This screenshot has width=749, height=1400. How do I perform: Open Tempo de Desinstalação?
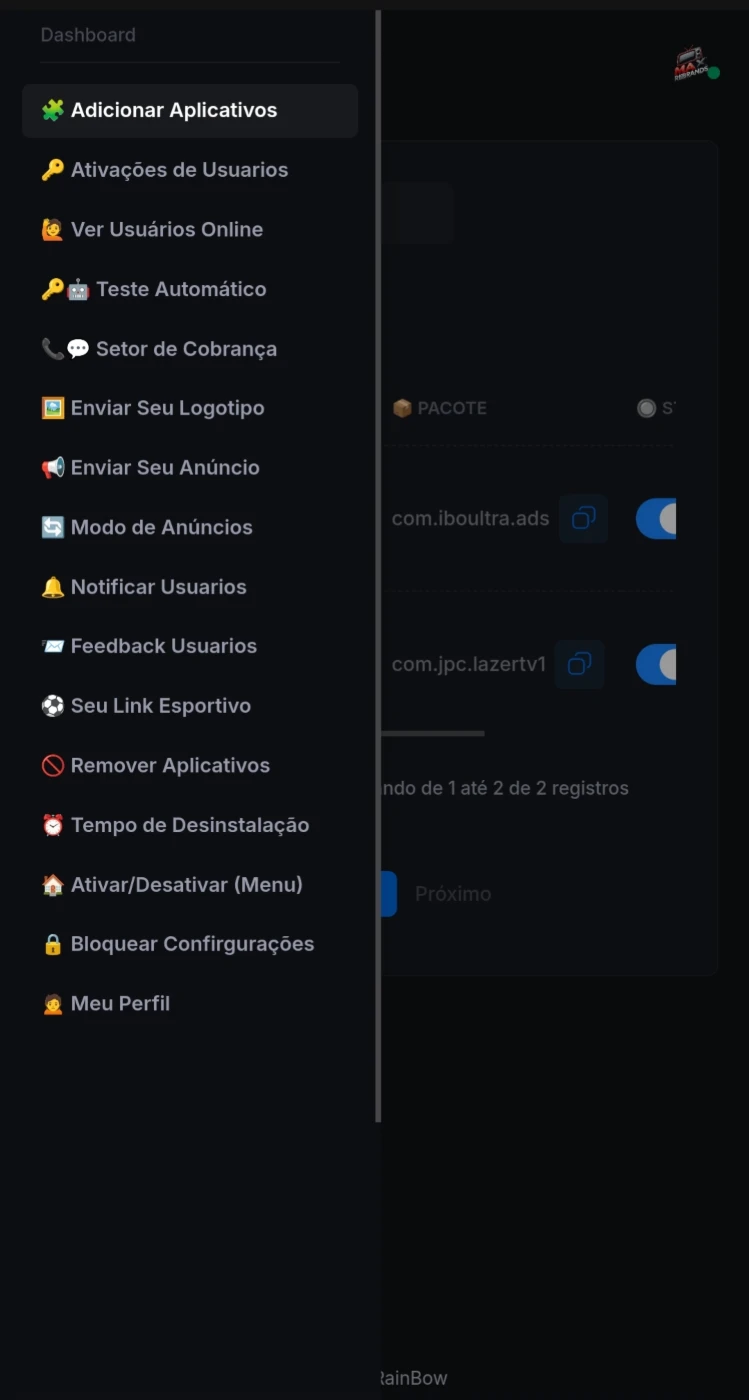[190, 825]
